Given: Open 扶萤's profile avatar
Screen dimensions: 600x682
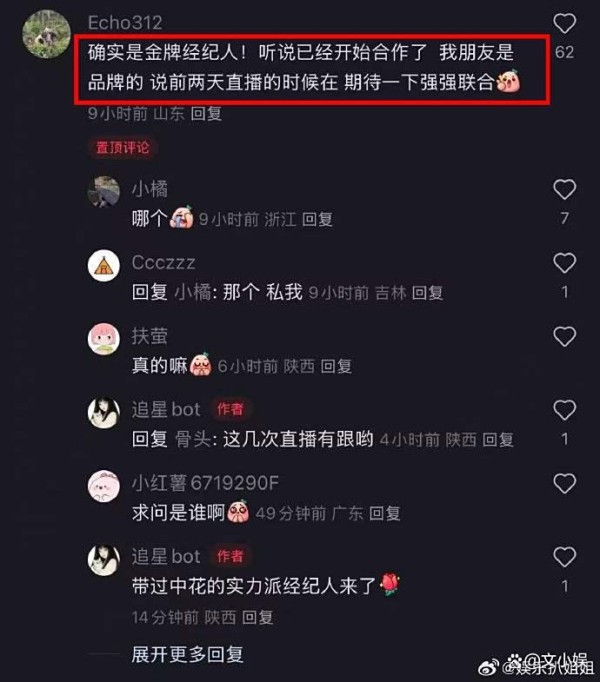Looking at the screenshot, I should pos(103,339).
